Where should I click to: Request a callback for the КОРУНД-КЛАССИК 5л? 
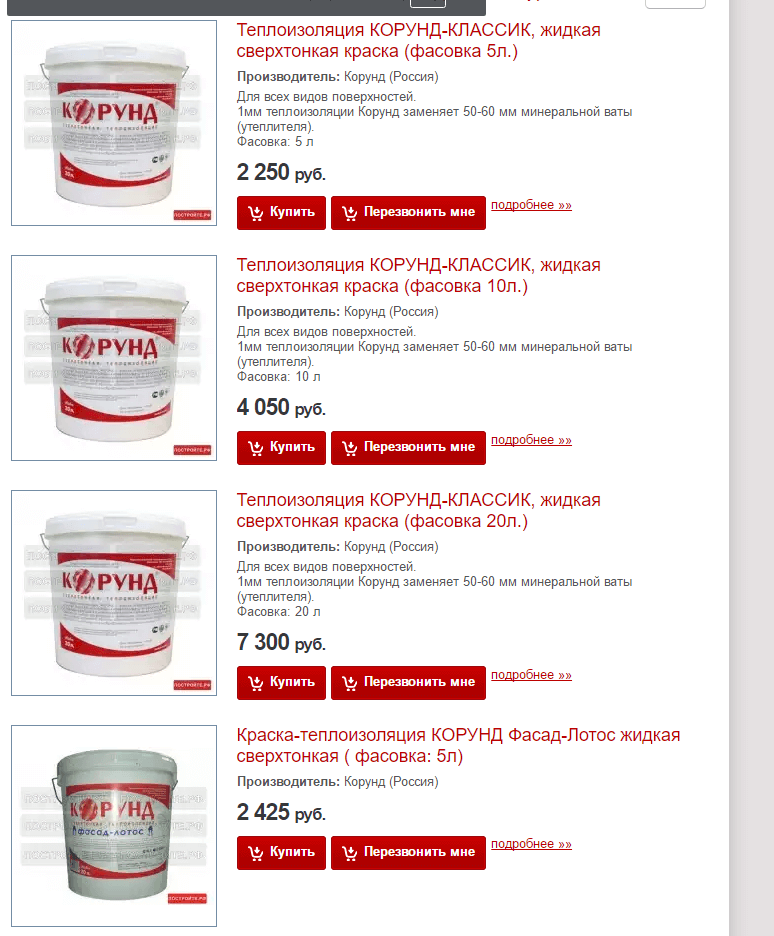pos(408,213)
